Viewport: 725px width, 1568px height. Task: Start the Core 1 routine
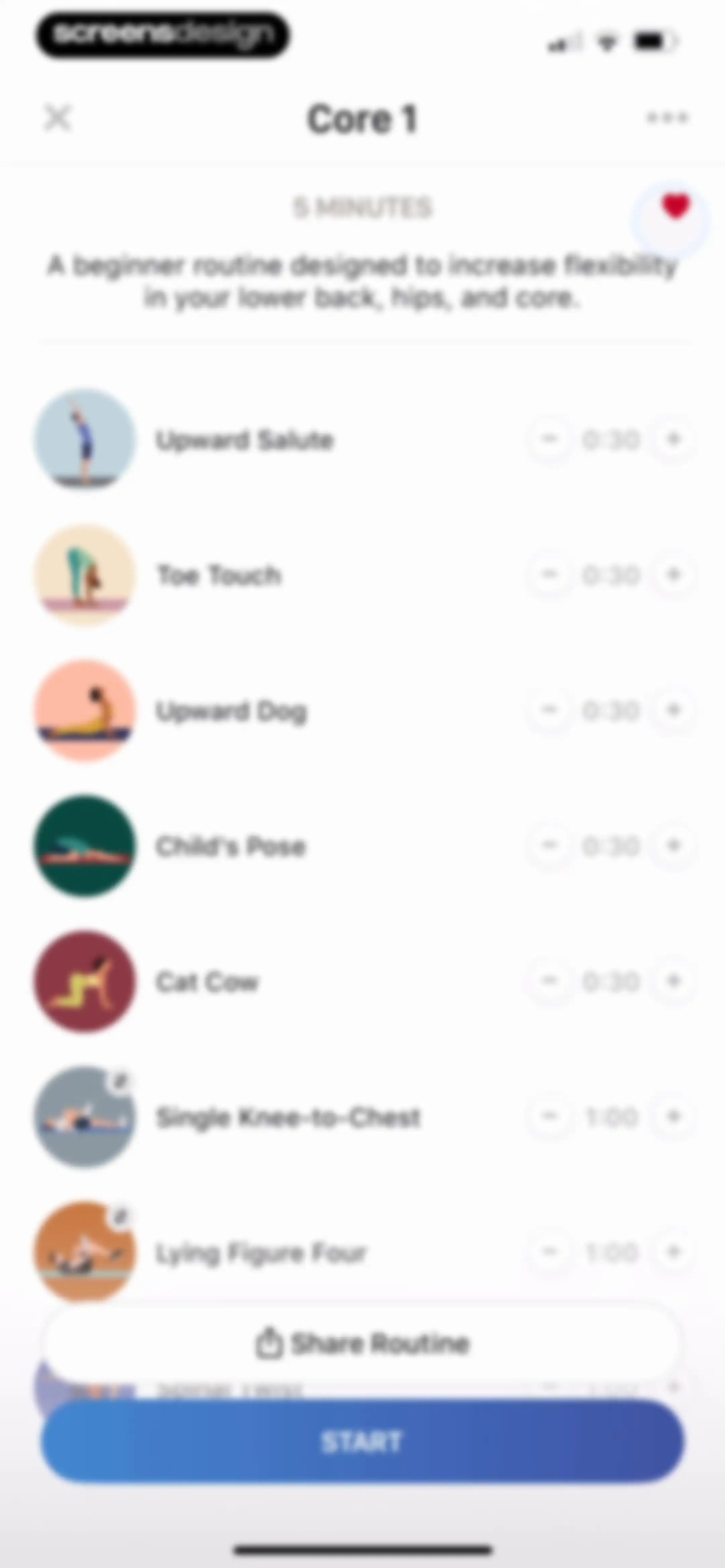coord(362,1441)
